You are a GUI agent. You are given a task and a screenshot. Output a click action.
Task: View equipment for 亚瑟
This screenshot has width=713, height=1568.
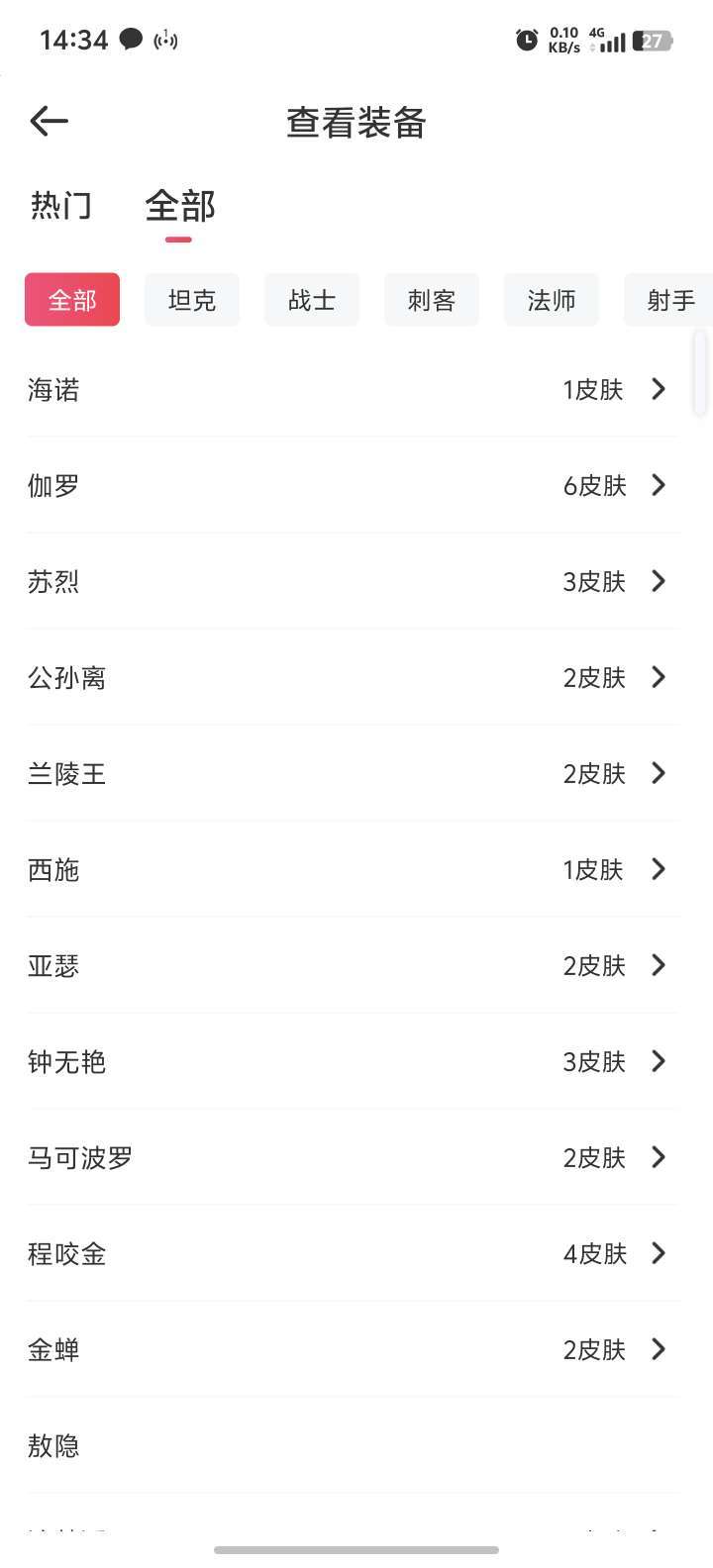click(353, 965)
